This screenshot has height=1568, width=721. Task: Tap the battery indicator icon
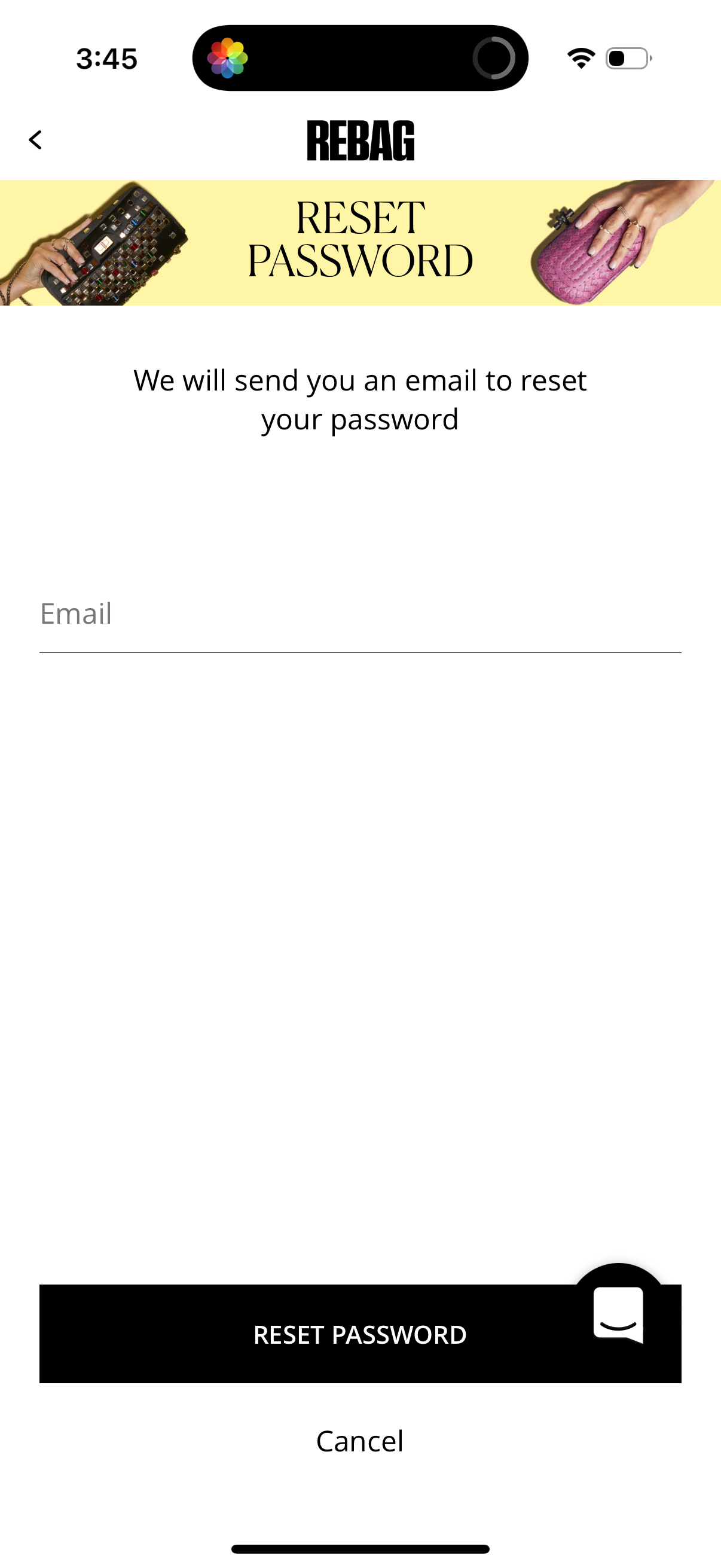pyautogui.click(x=627, y=59)
